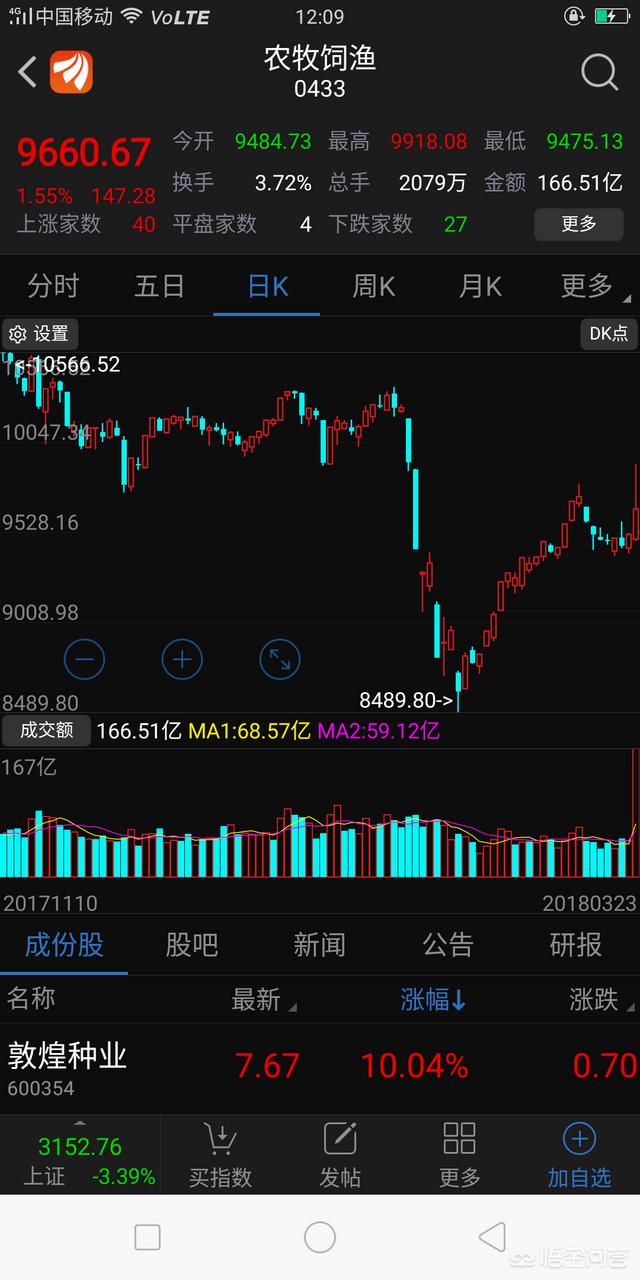
Task: Tap the 更多 button beside 下跌家数
Action: point(579,224)
